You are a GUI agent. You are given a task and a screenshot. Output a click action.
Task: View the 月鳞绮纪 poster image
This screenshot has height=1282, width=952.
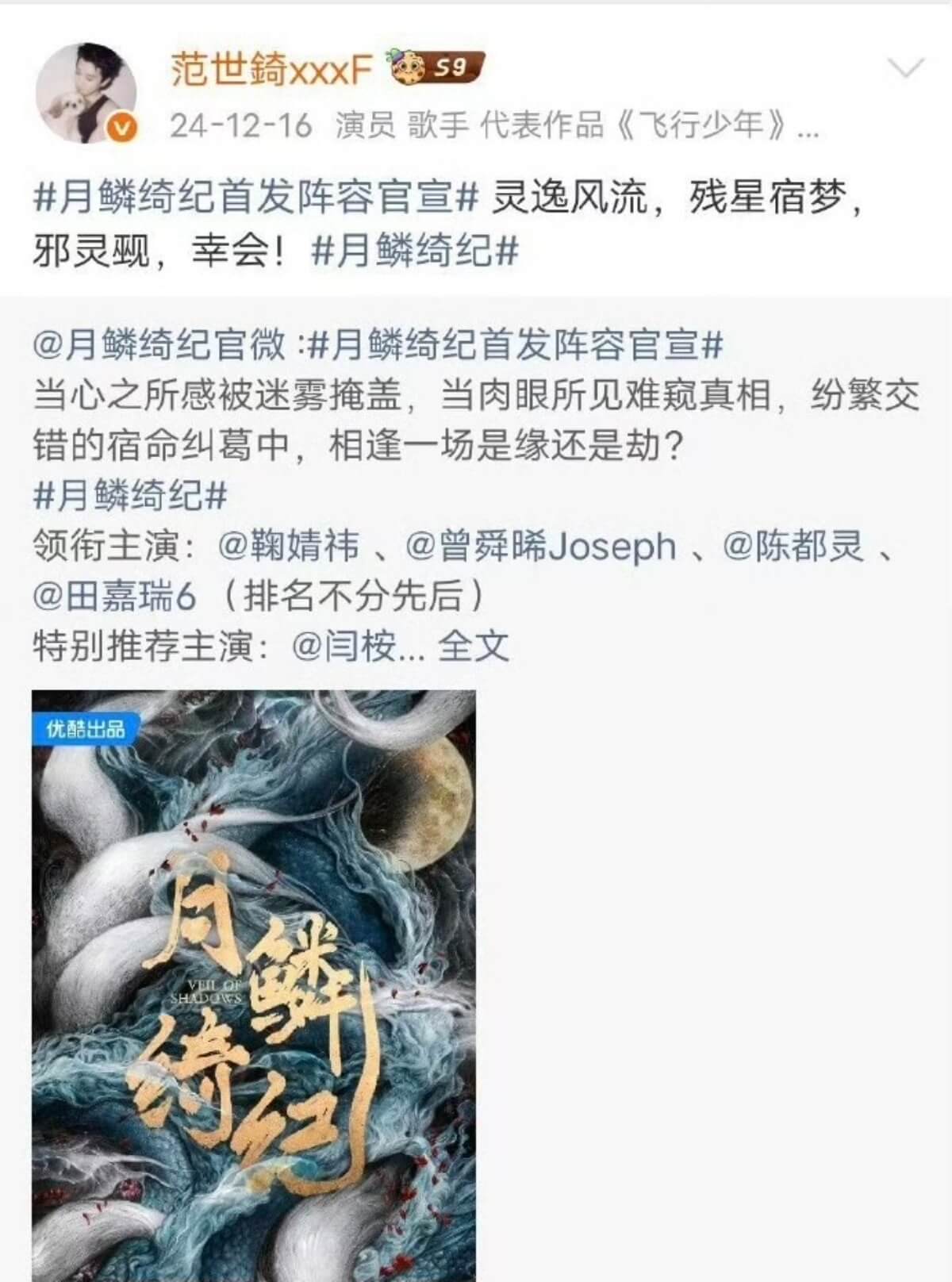point(254,984)
